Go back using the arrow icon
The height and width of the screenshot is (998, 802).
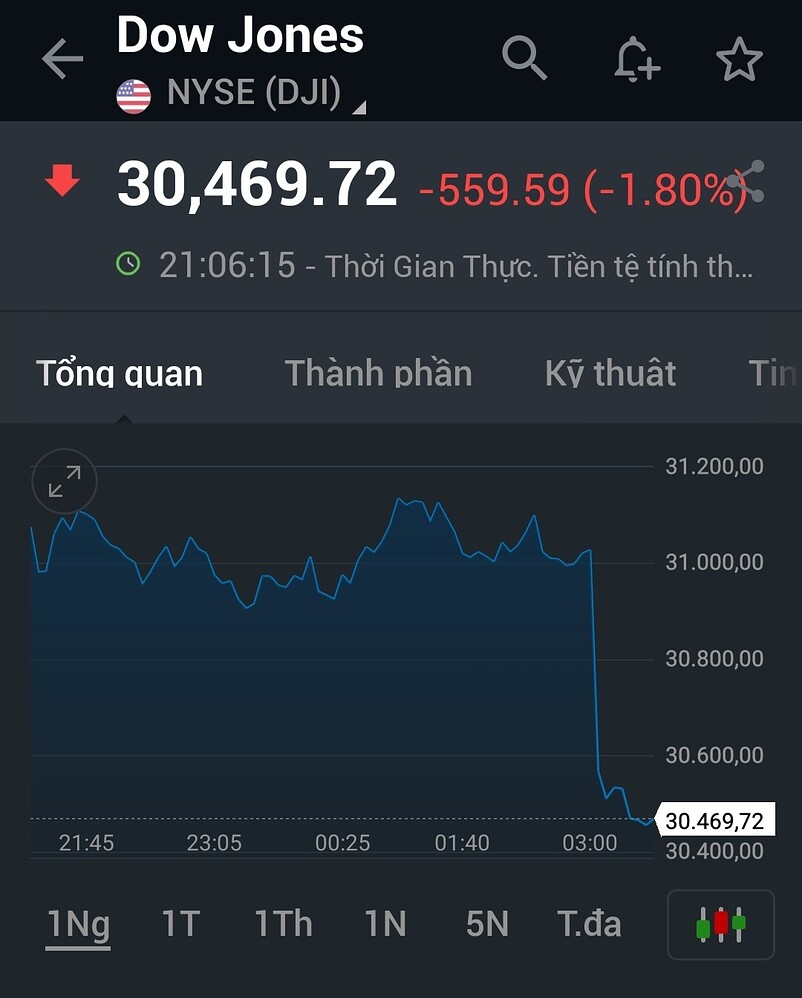point(62,60)
